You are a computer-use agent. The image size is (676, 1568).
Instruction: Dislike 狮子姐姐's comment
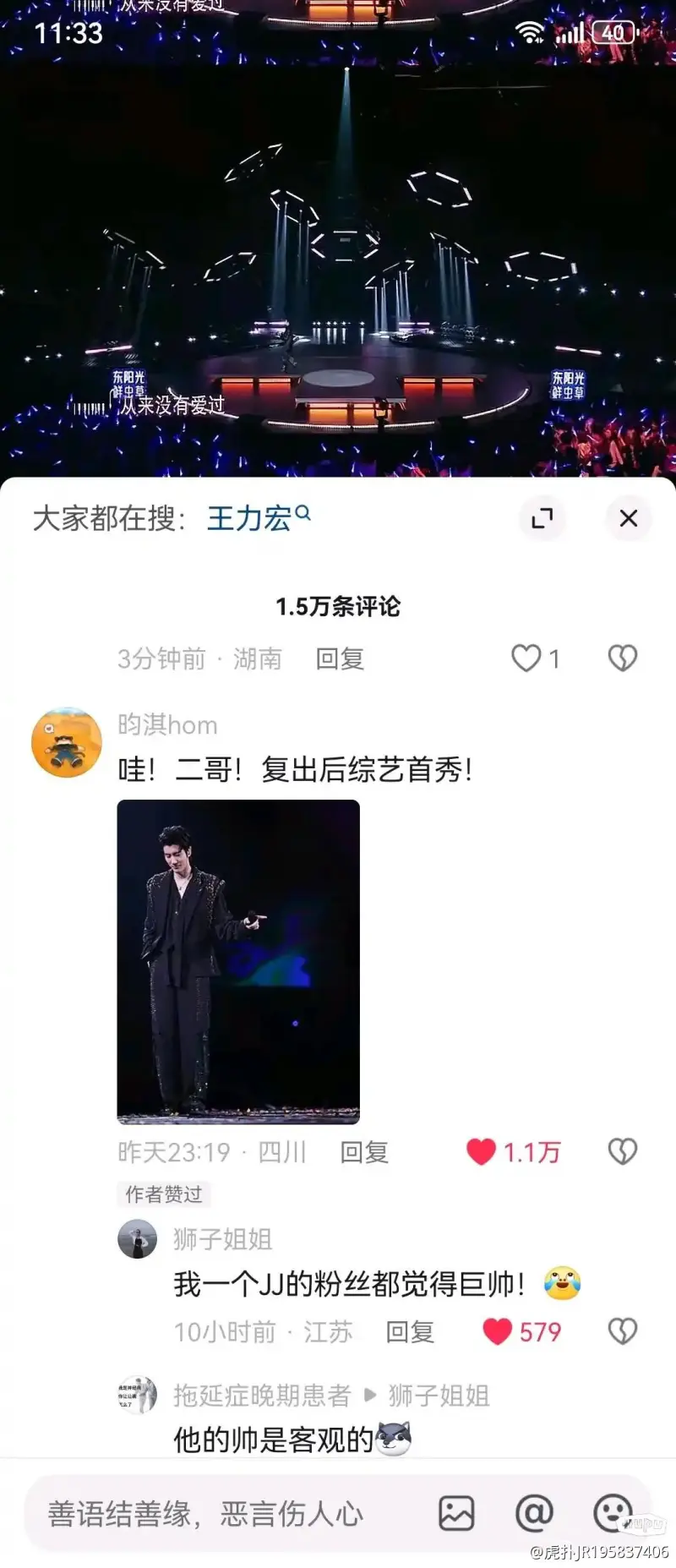coord(623,1331)
